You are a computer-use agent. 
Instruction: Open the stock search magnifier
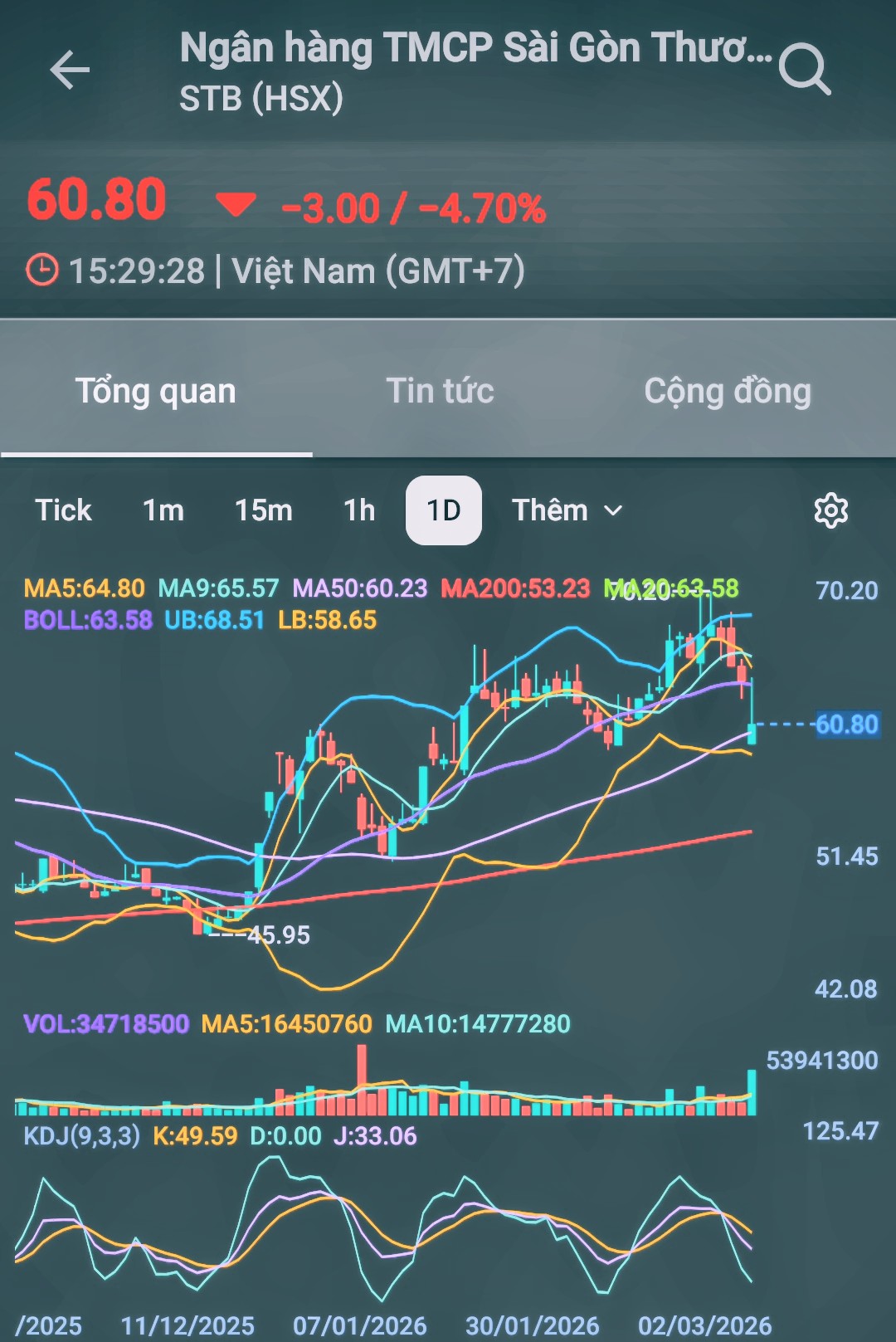(x=804, y=70)
